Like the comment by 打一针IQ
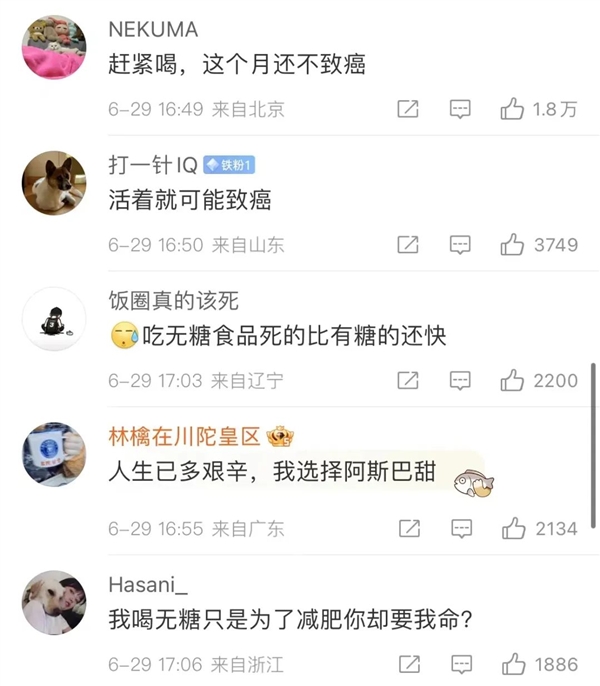The image size is (600, 686). pyautogui.click(x=513, y=244)
